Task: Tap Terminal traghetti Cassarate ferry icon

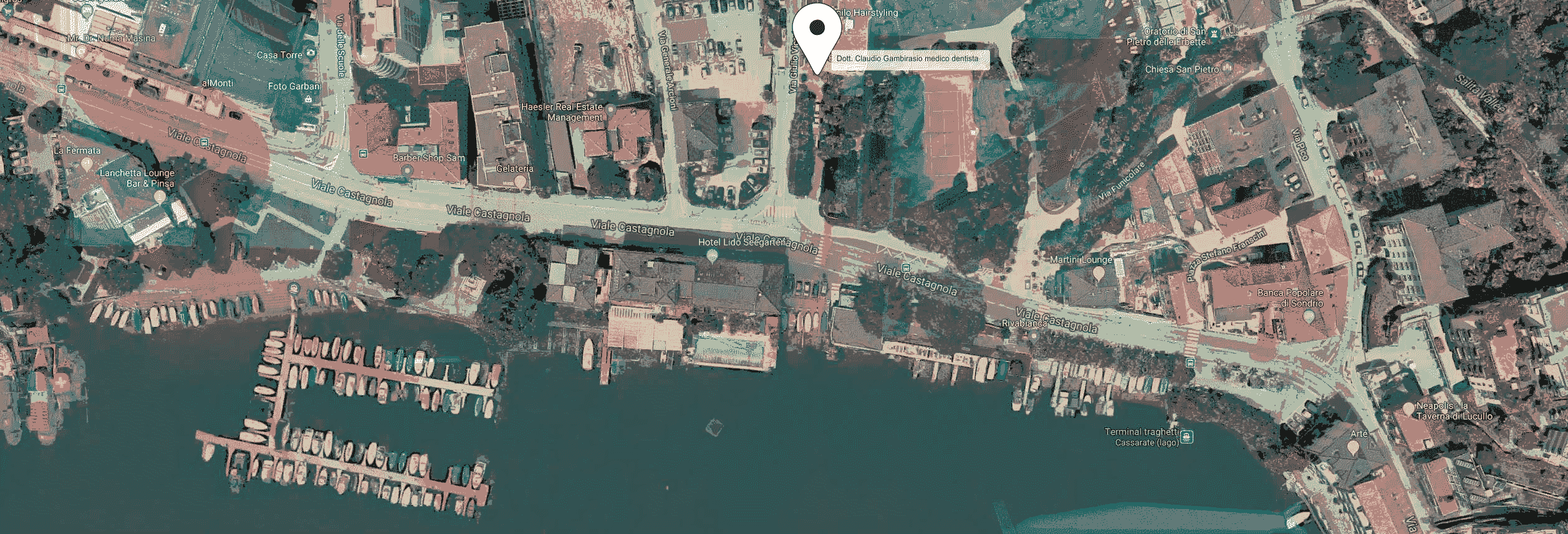Action: [1186, 437]
